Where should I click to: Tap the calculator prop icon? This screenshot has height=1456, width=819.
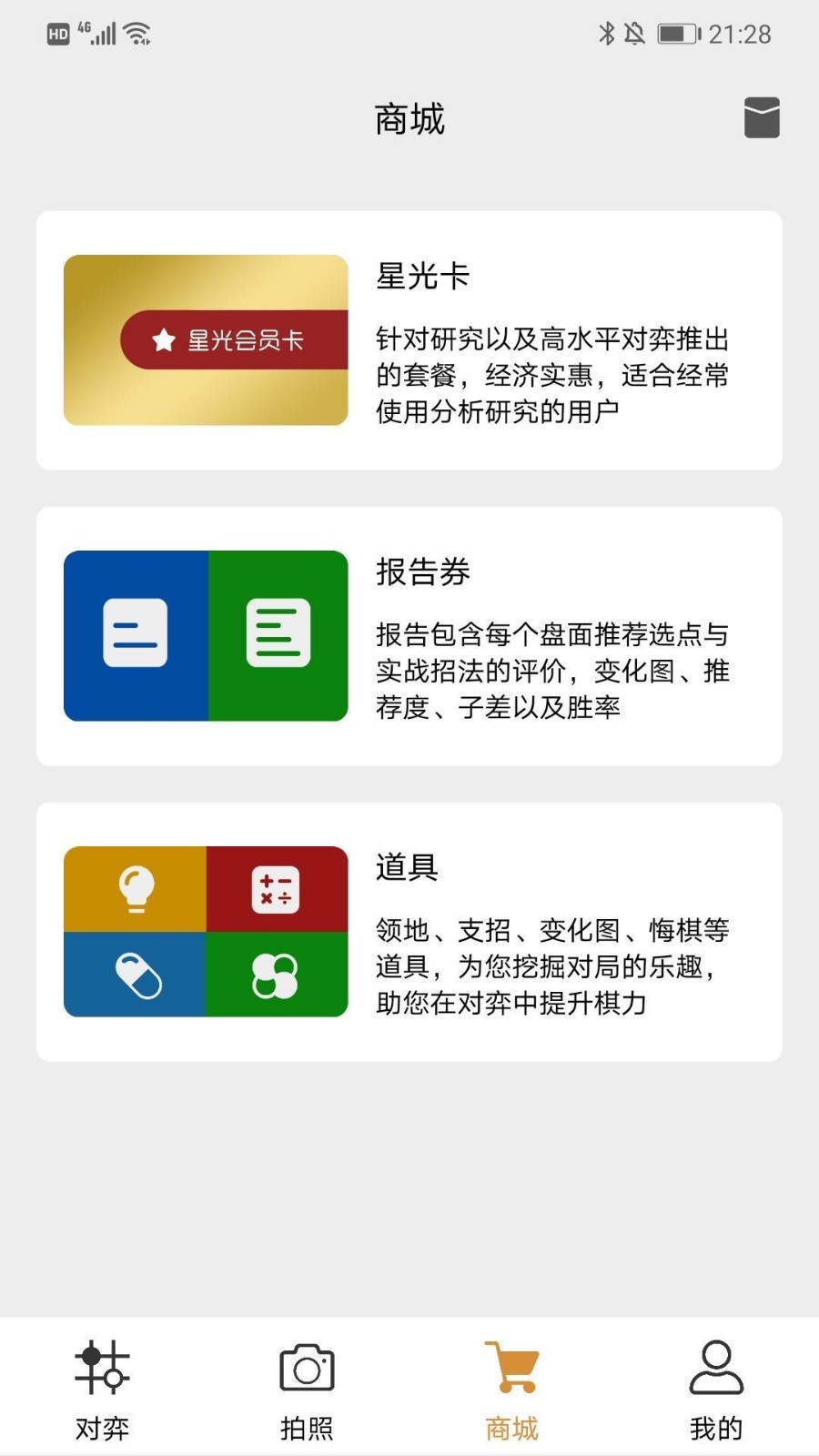pos(278,887)
